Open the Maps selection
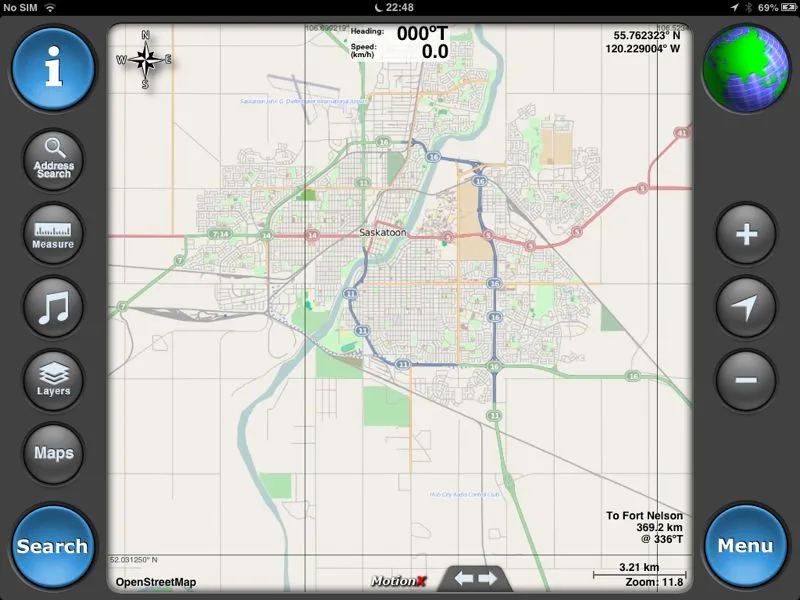Screen dimensions: 800x600 pyautogui.click(x=53, y=453)
